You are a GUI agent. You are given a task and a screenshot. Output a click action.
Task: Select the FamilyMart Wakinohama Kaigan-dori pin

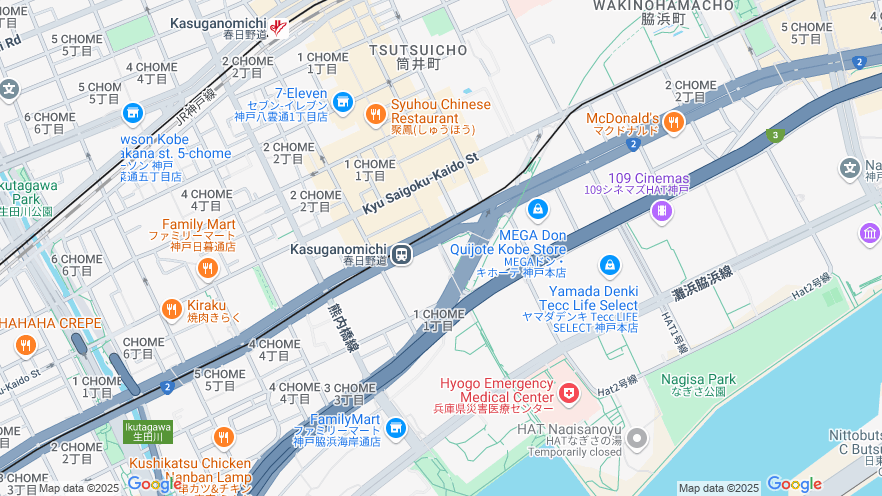396,429
